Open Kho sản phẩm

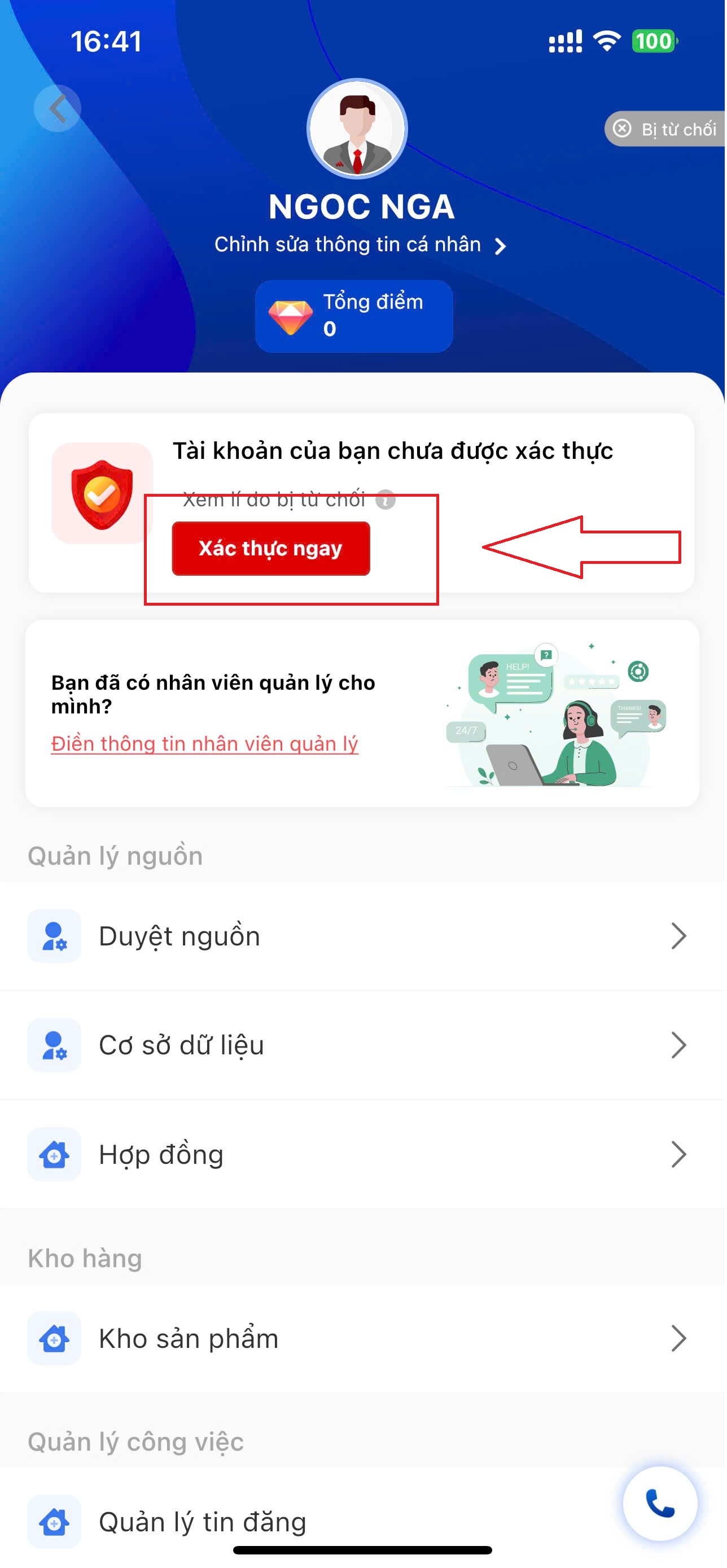pos(363,1338)
